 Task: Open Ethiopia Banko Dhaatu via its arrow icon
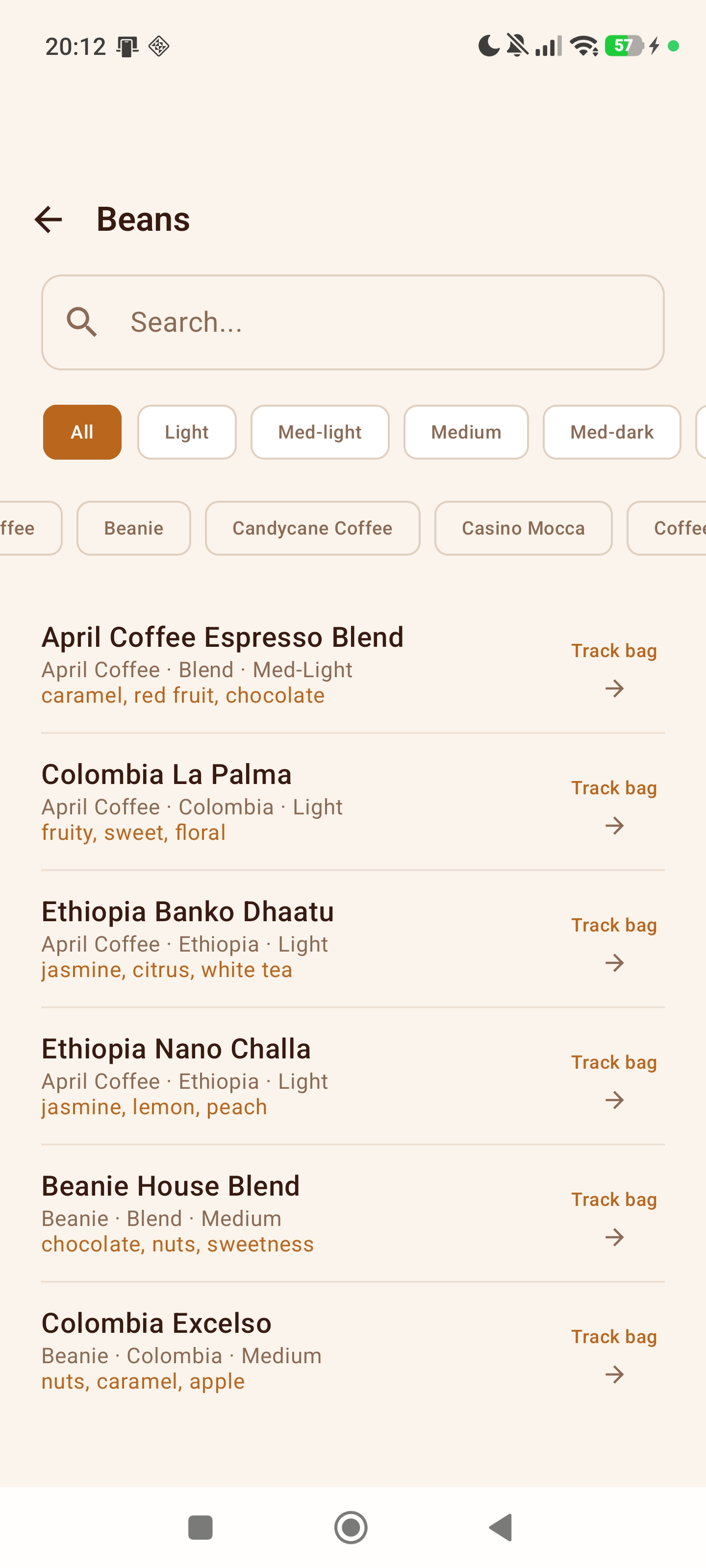(614, 963)
